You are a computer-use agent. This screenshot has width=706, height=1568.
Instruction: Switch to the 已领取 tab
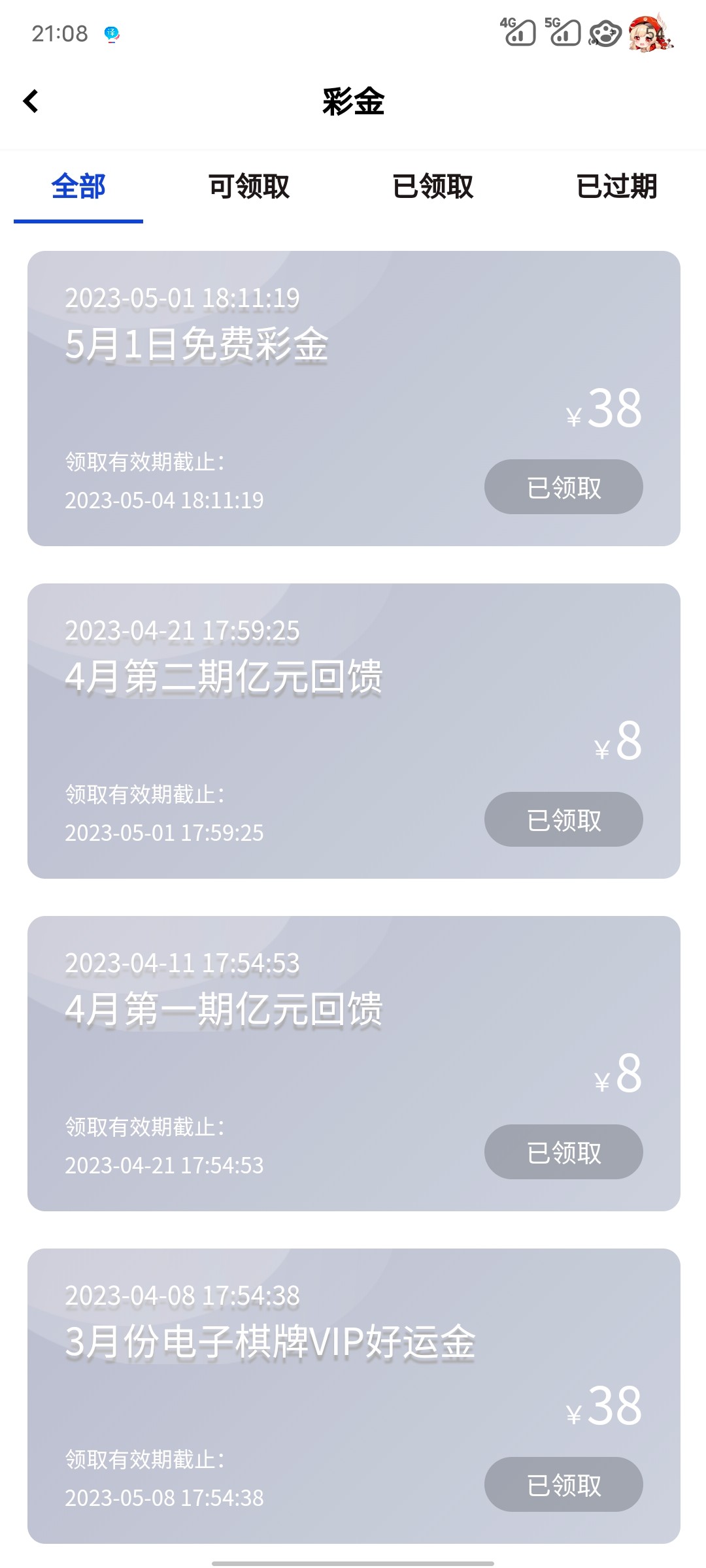coord(433,187)
